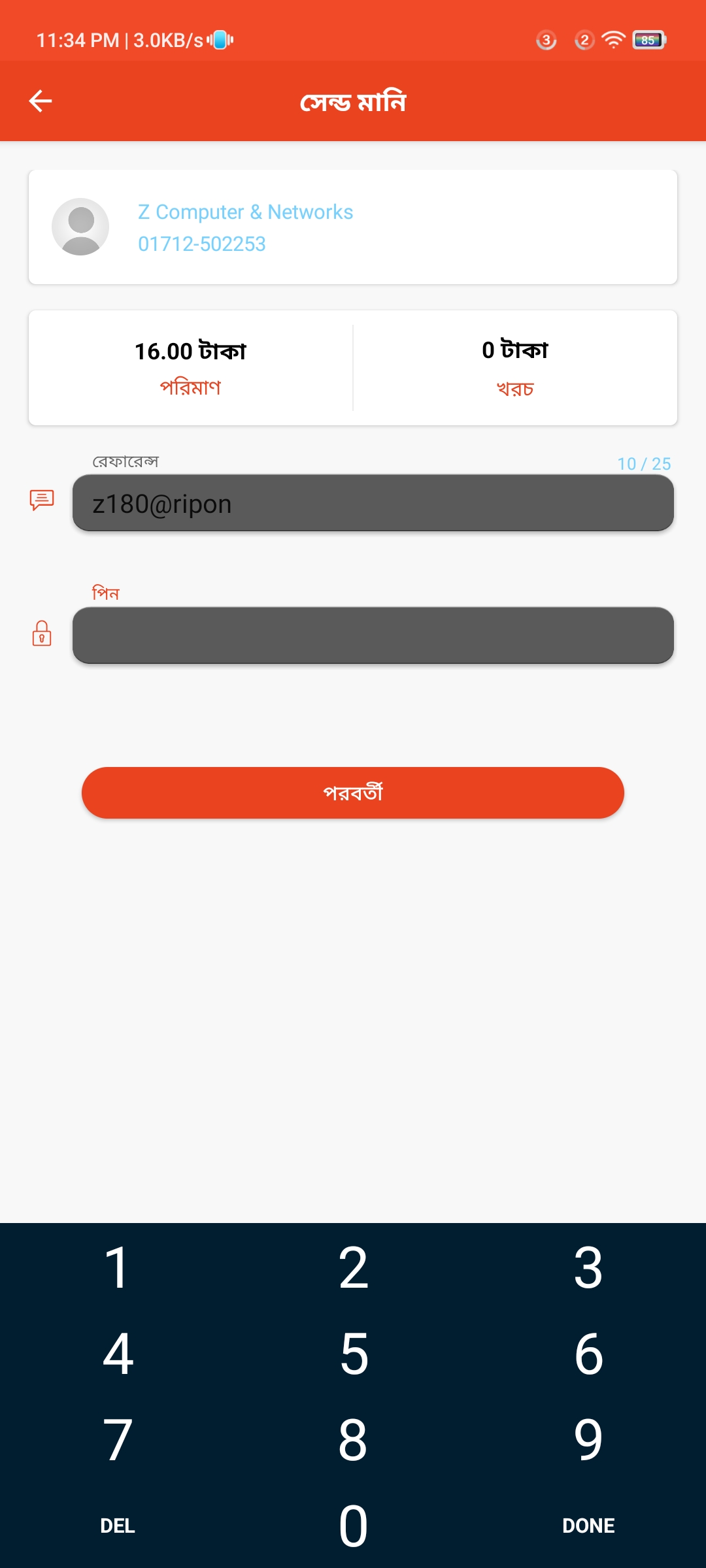Enter digit 8 on the keypad
The image size is (706, 1568).
pyautogui.click(x=353, y=1440)
